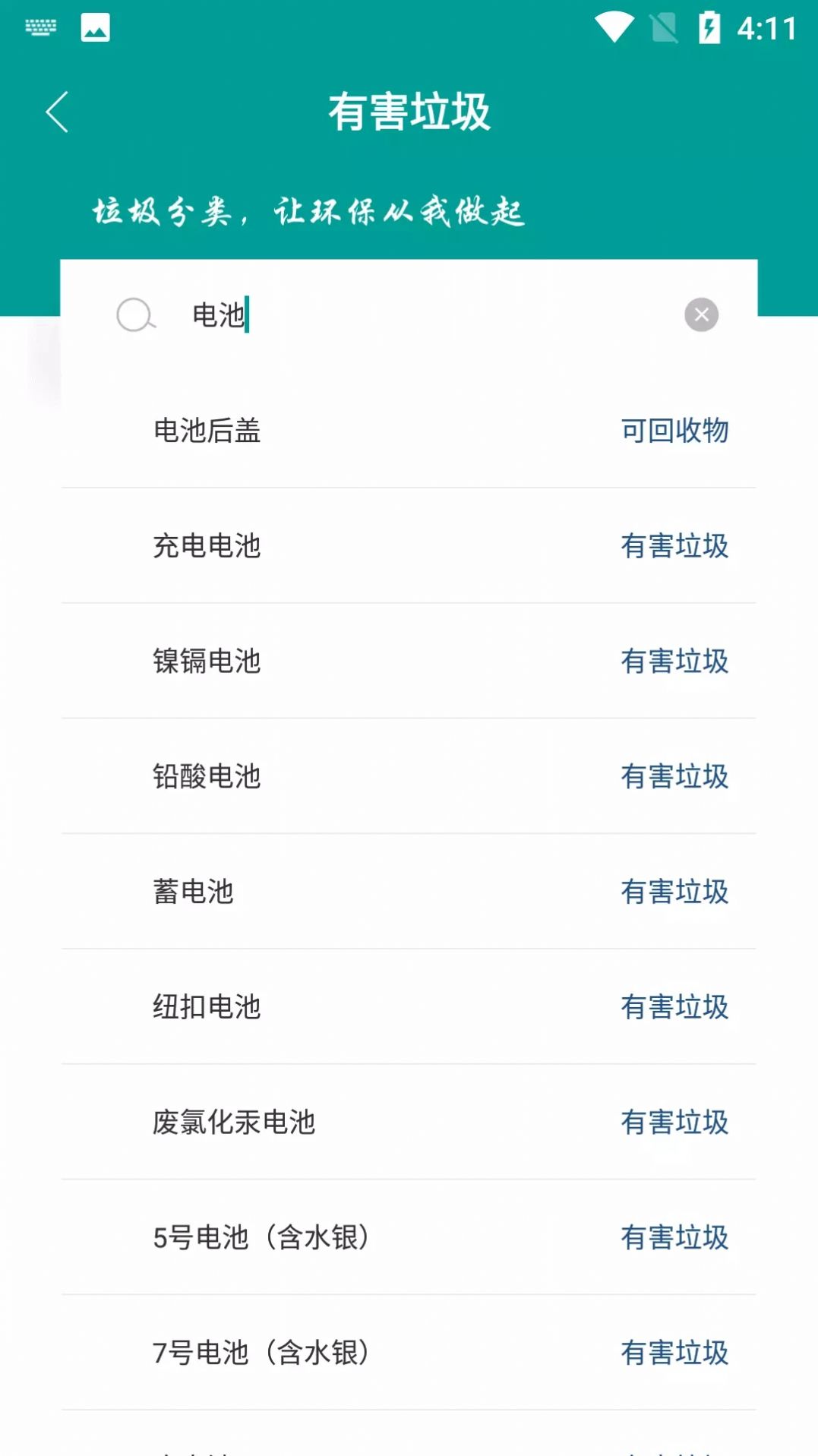
Task: Open the 有害垃圾 label next to 纽扣电池
Action: [x=674, y=1007]
